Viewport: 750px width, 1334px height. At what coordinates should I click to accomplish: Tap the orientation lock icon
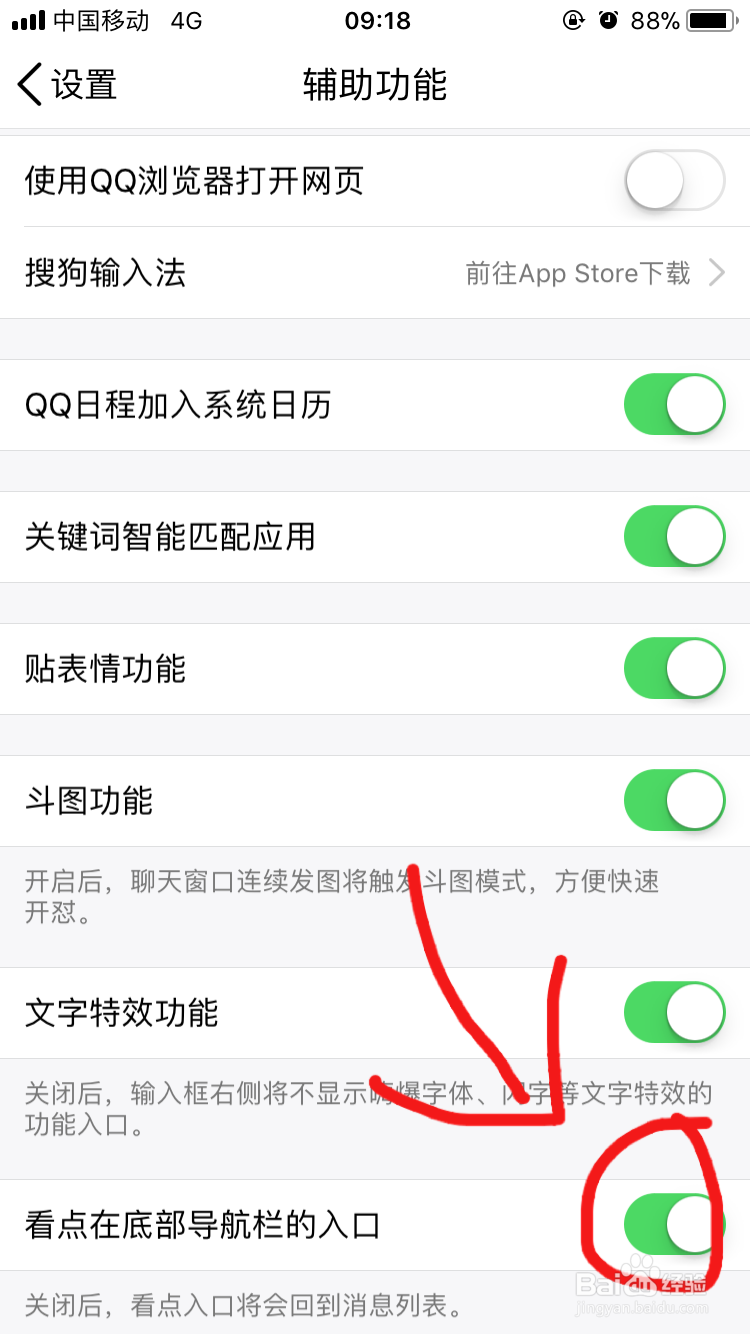(573, 18)
